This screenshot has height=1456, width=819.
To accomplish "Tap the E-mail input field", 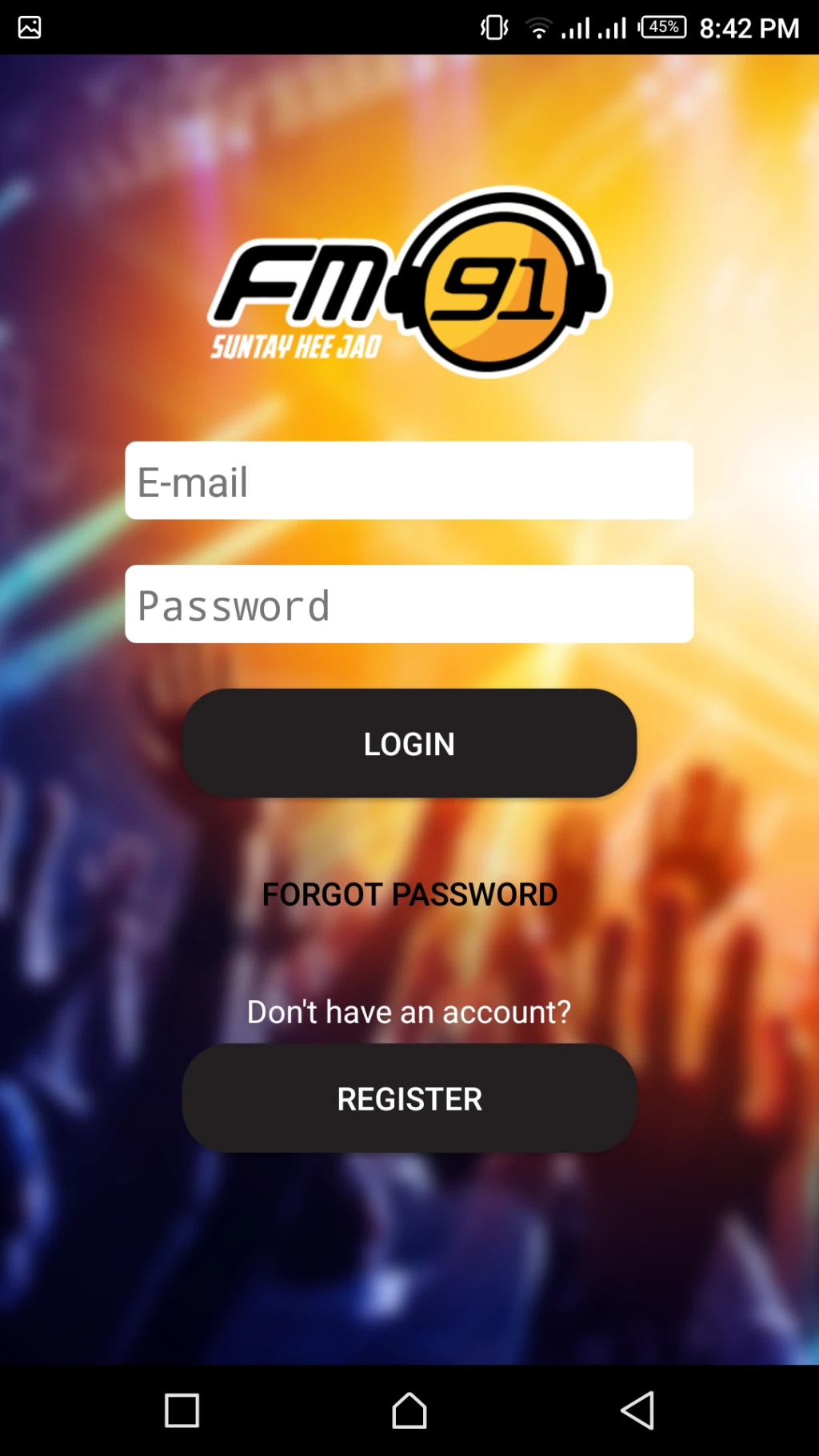I will (x=409, y=481).
